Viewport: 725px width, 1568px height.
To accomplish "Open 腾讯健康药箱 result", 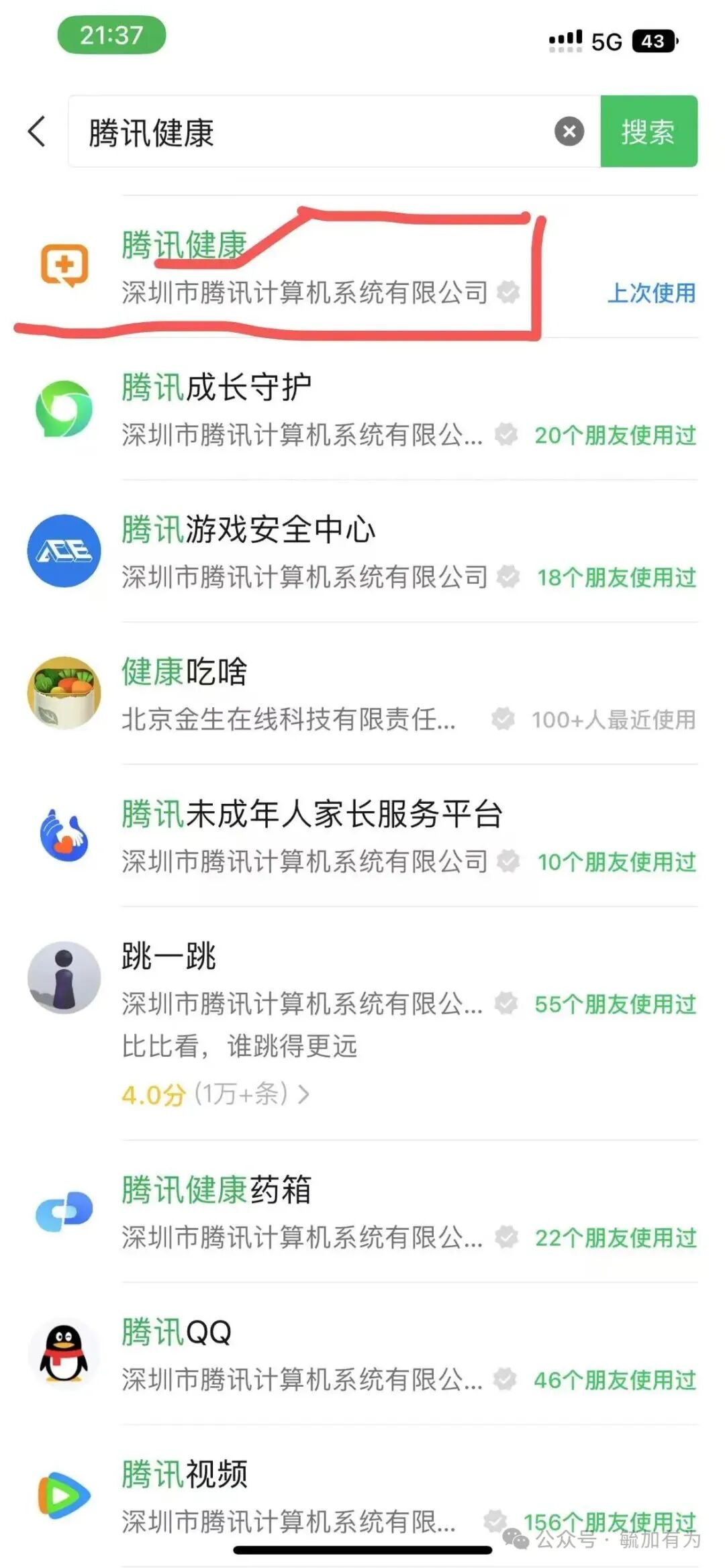I will pyautogui.click(x=362, y=1212).
